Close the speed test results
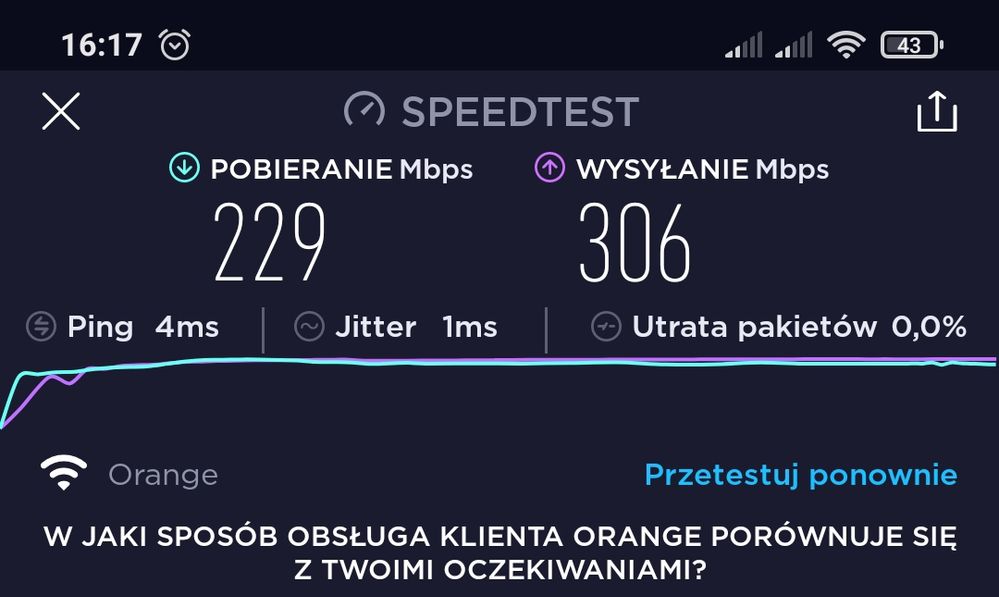 click(x=61, y=111)
